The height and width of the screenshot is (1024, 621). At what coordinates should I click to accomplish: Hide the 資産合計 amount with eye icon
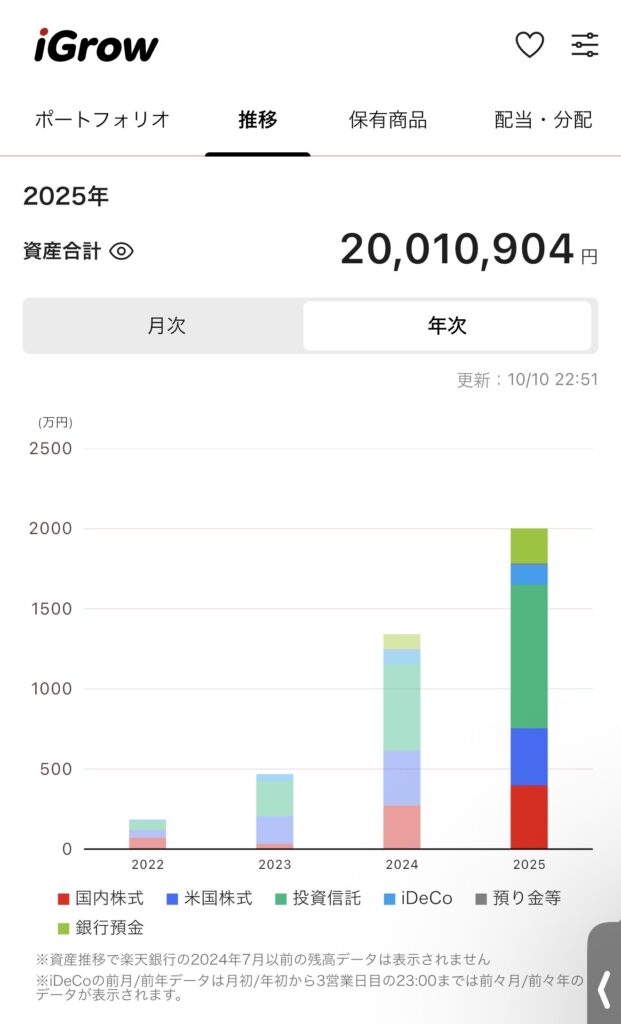121,251
